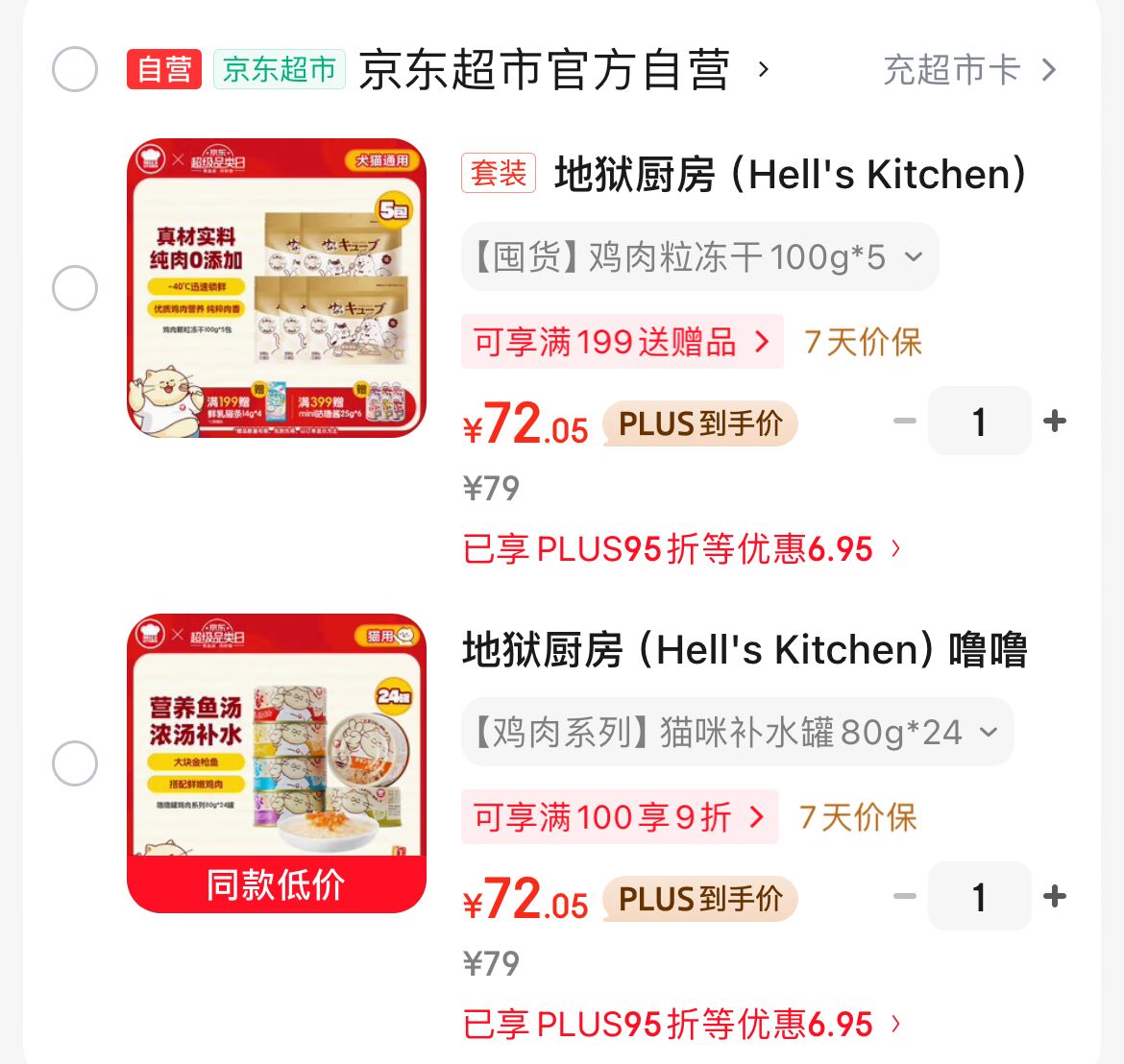
Task: View the 可享满100享9折 promotion
Action: (619, 817)
